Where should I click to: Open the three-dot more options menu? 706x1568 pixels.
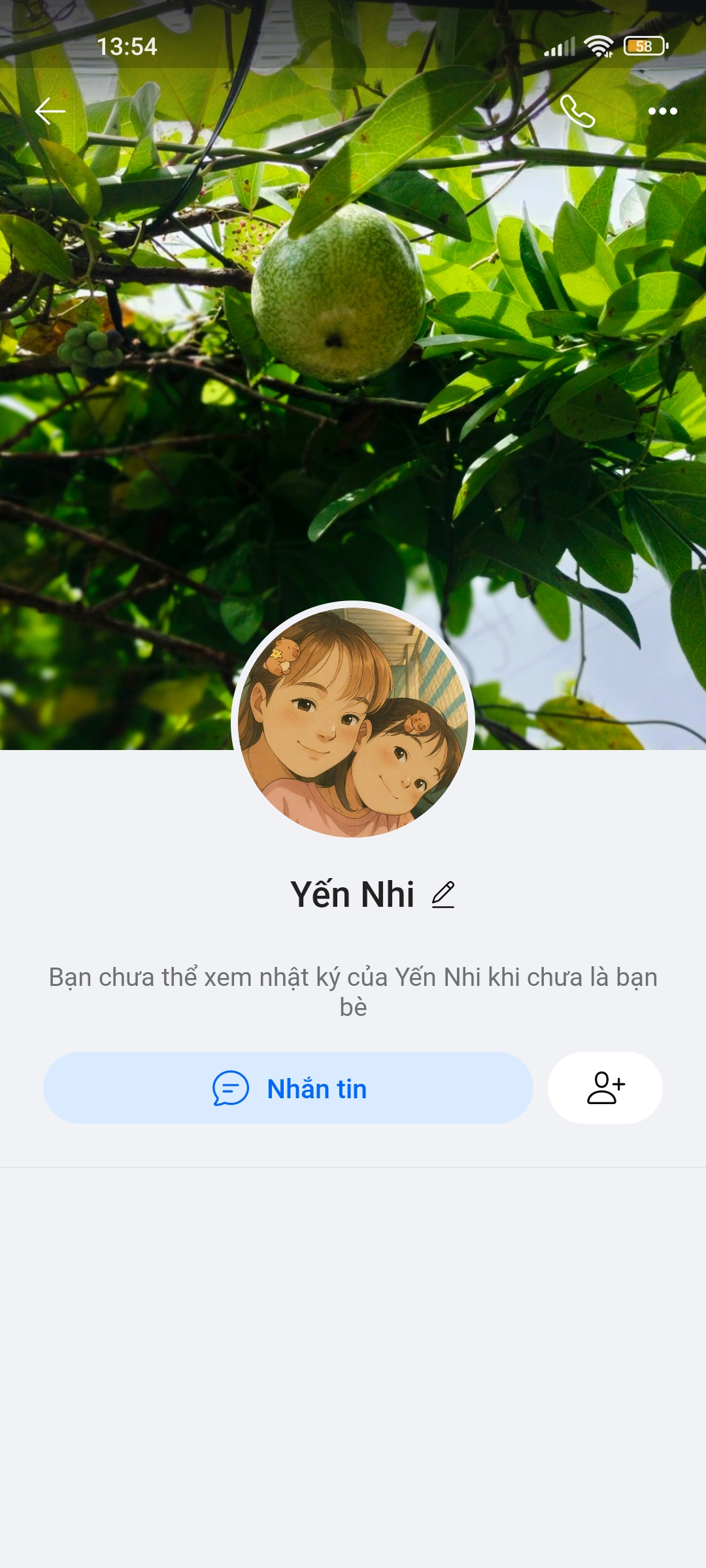point(662,111)
